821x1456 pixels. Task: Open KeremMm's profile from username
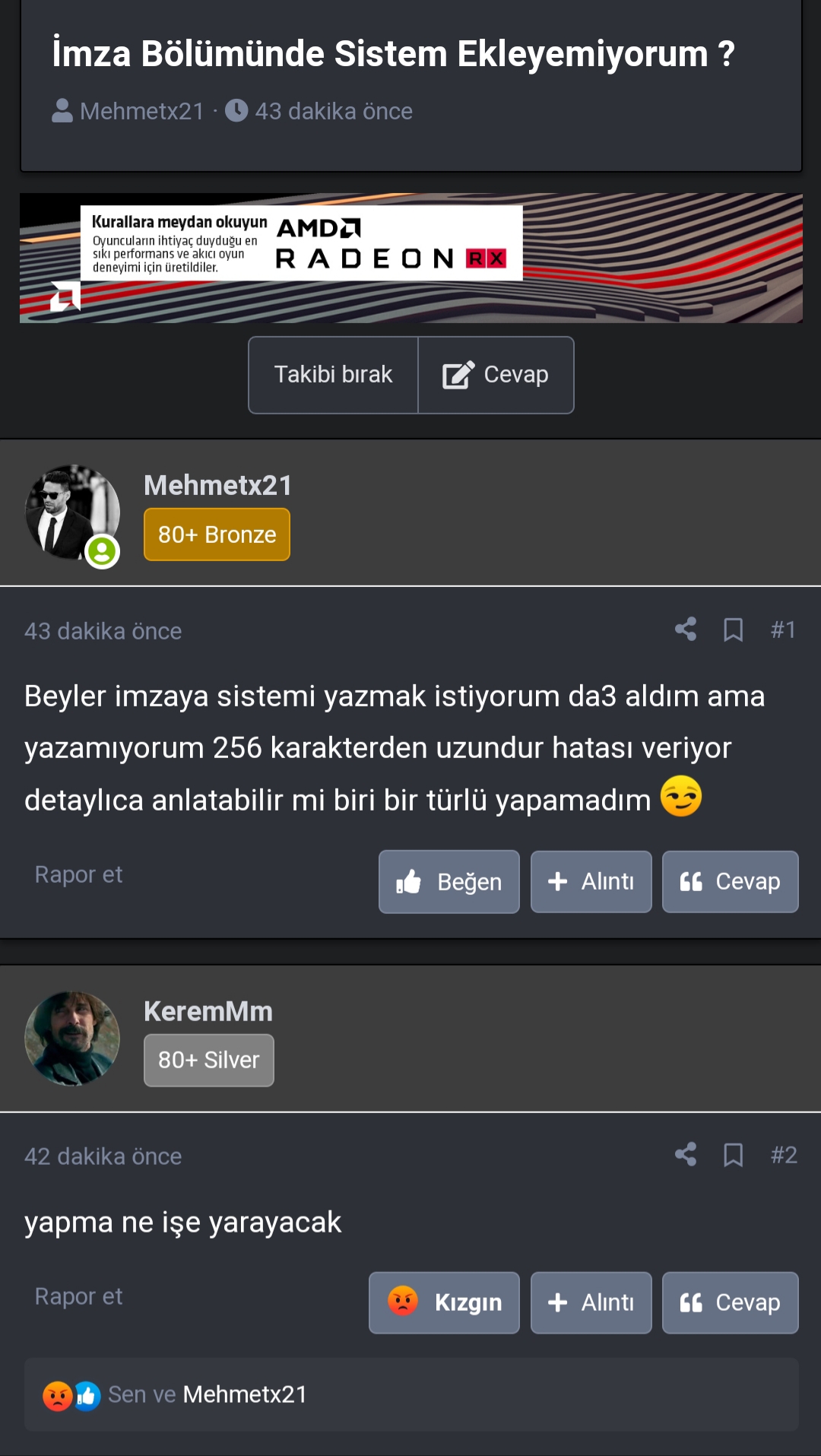(208, 1011)
